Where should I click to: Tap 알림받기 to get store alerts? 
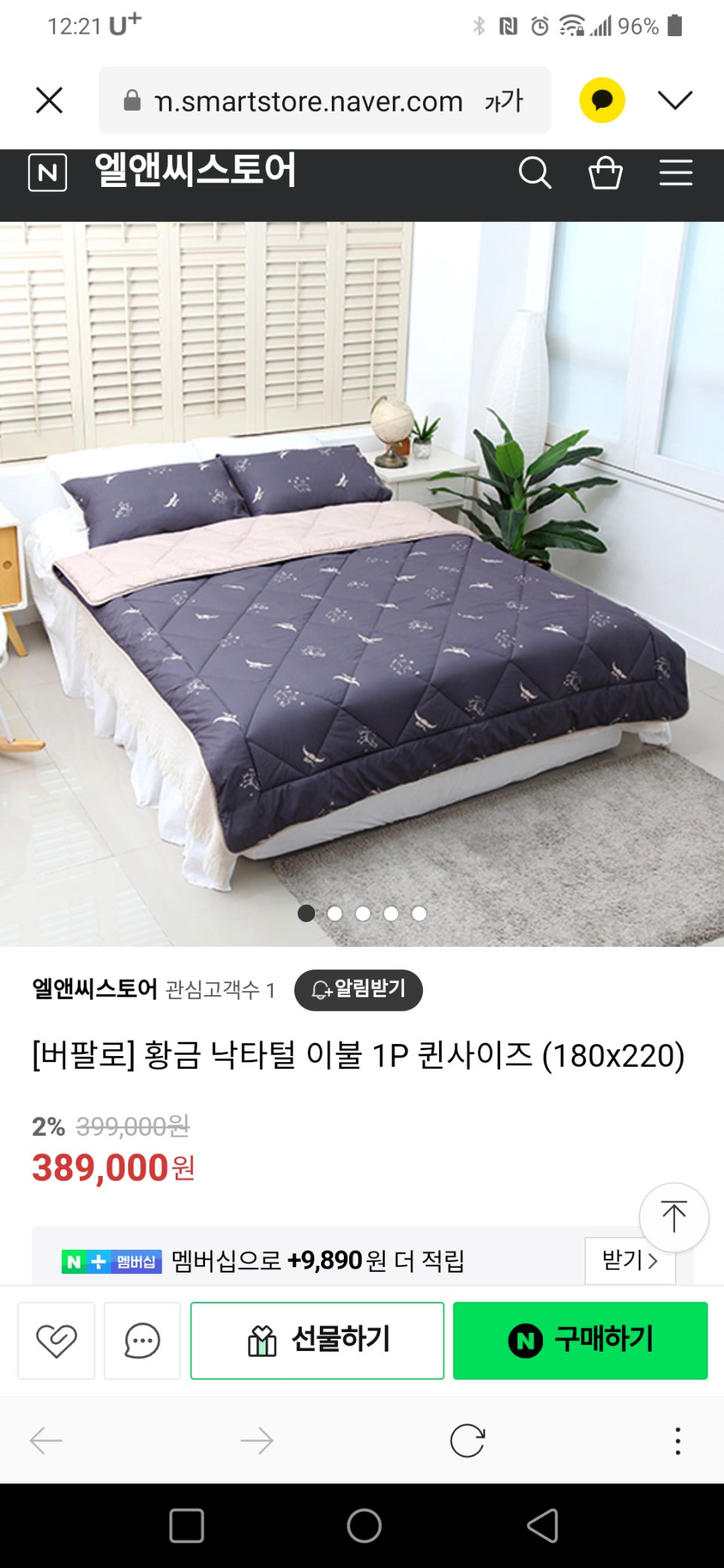pos(358,990)
